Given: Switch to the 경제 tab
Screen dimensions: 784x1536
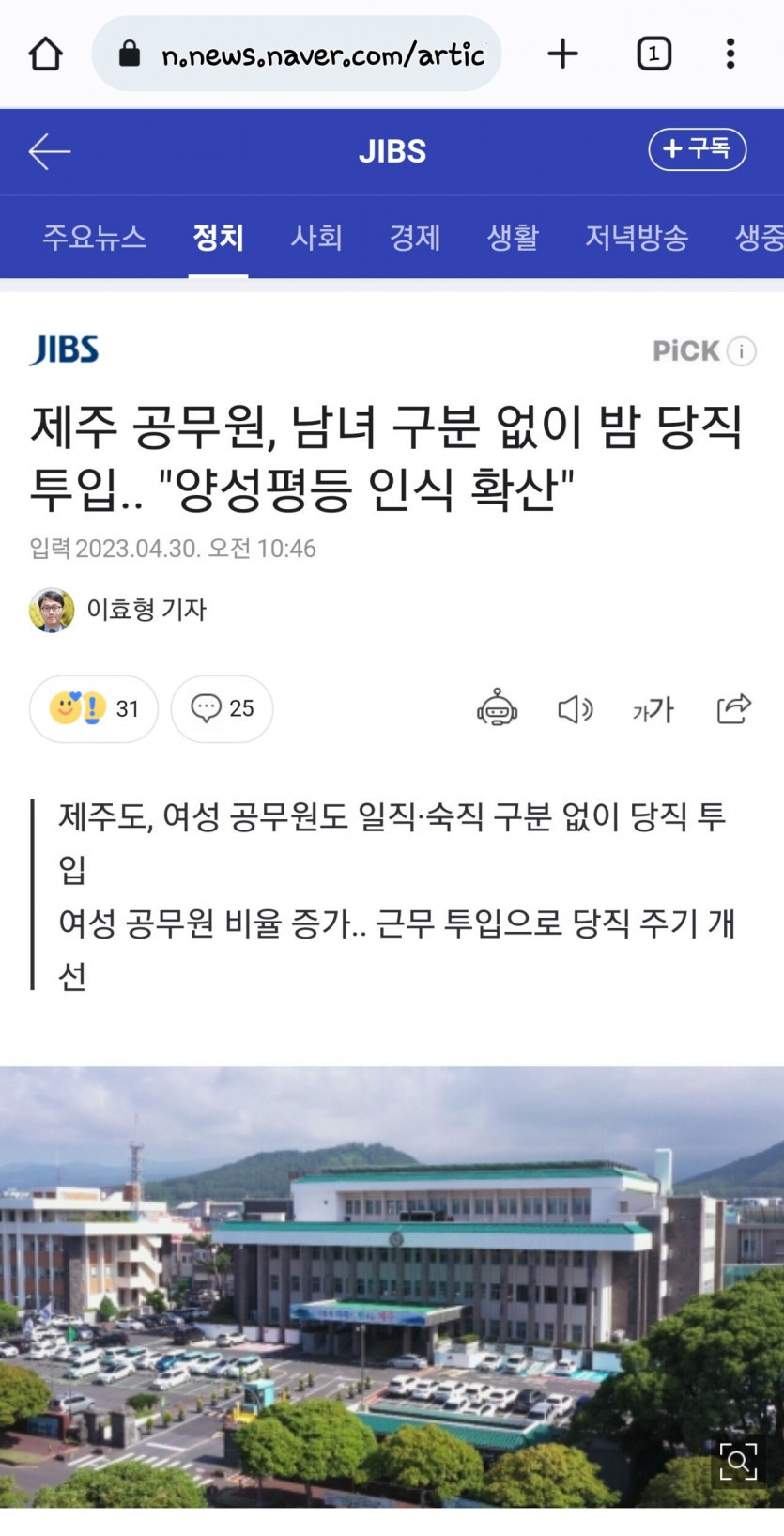Looking at the screenshot, I should click(x=415, y=237).
